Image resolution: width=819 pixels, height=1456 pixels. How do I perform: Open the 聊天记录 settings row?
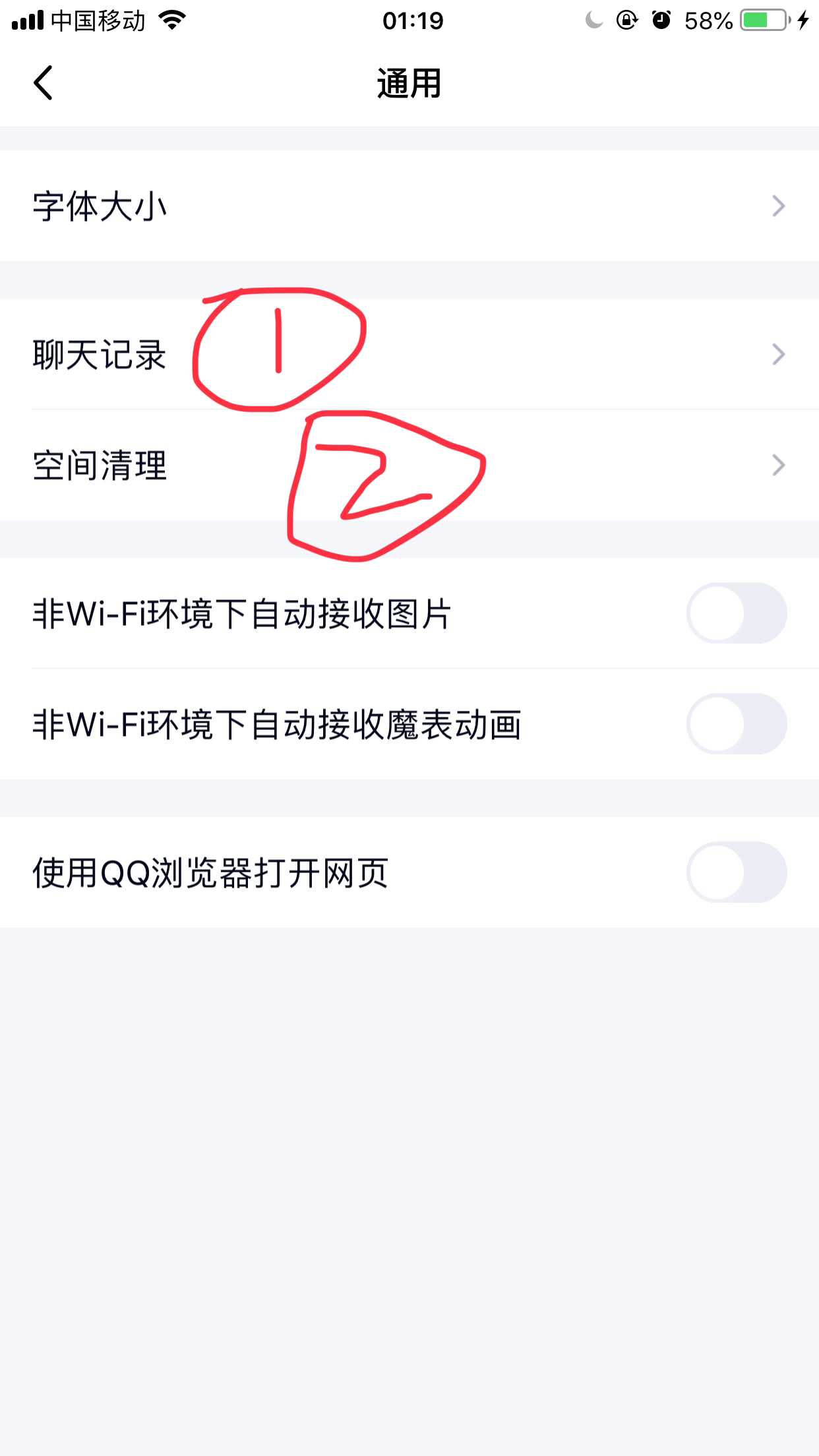tap(99, 355)
